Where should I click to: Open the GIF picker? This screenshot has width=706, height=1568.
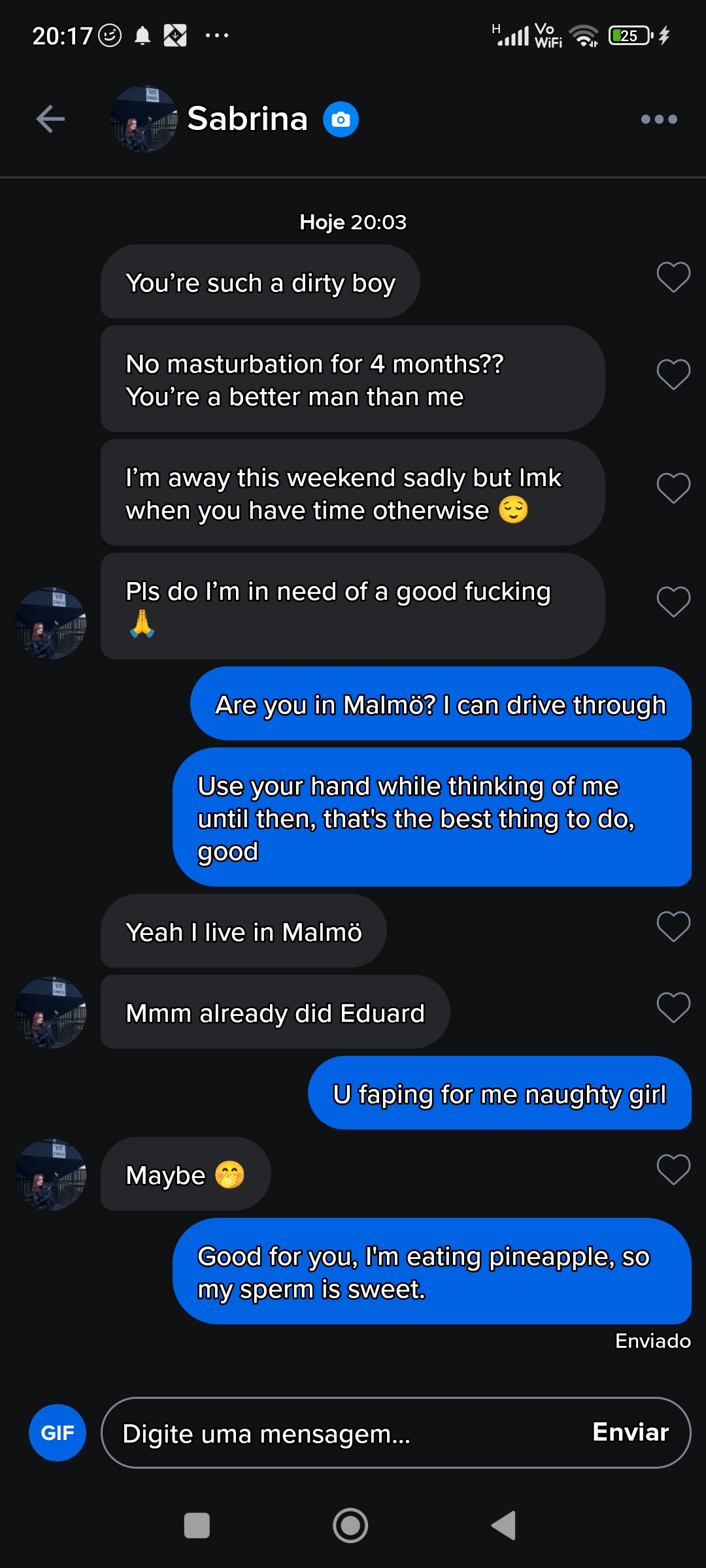(x=58, y=1433)
